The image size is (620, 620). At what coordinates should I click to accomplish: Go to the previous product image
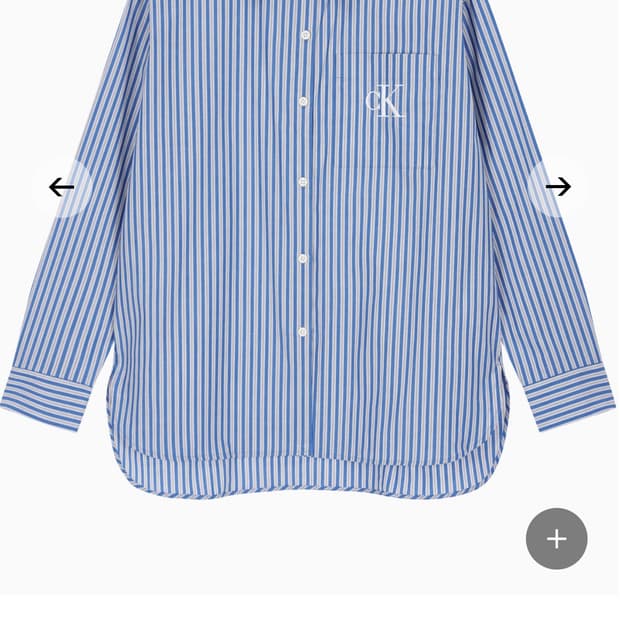(x=62, y=187)
